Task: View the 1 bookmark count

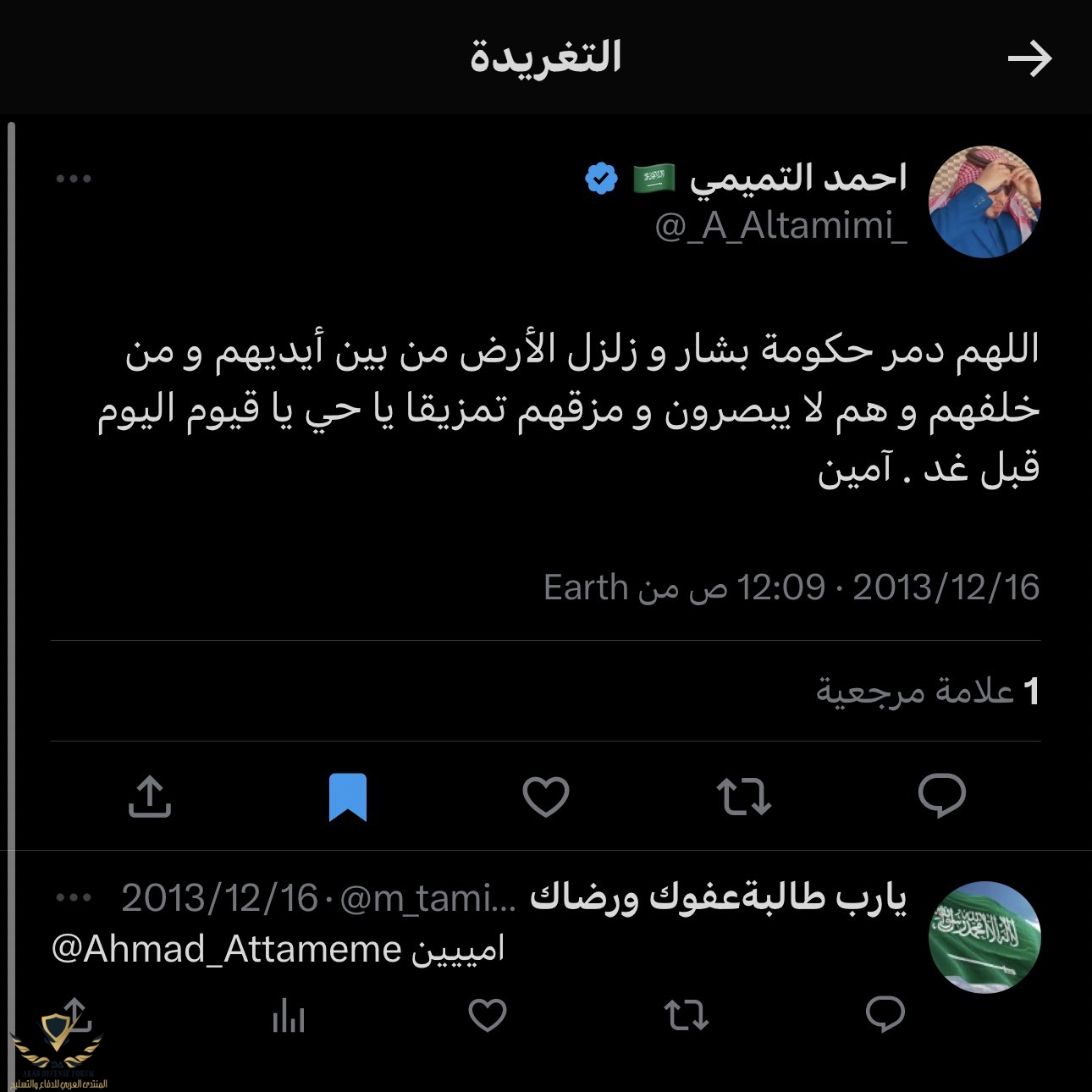Action: (927, 692)
